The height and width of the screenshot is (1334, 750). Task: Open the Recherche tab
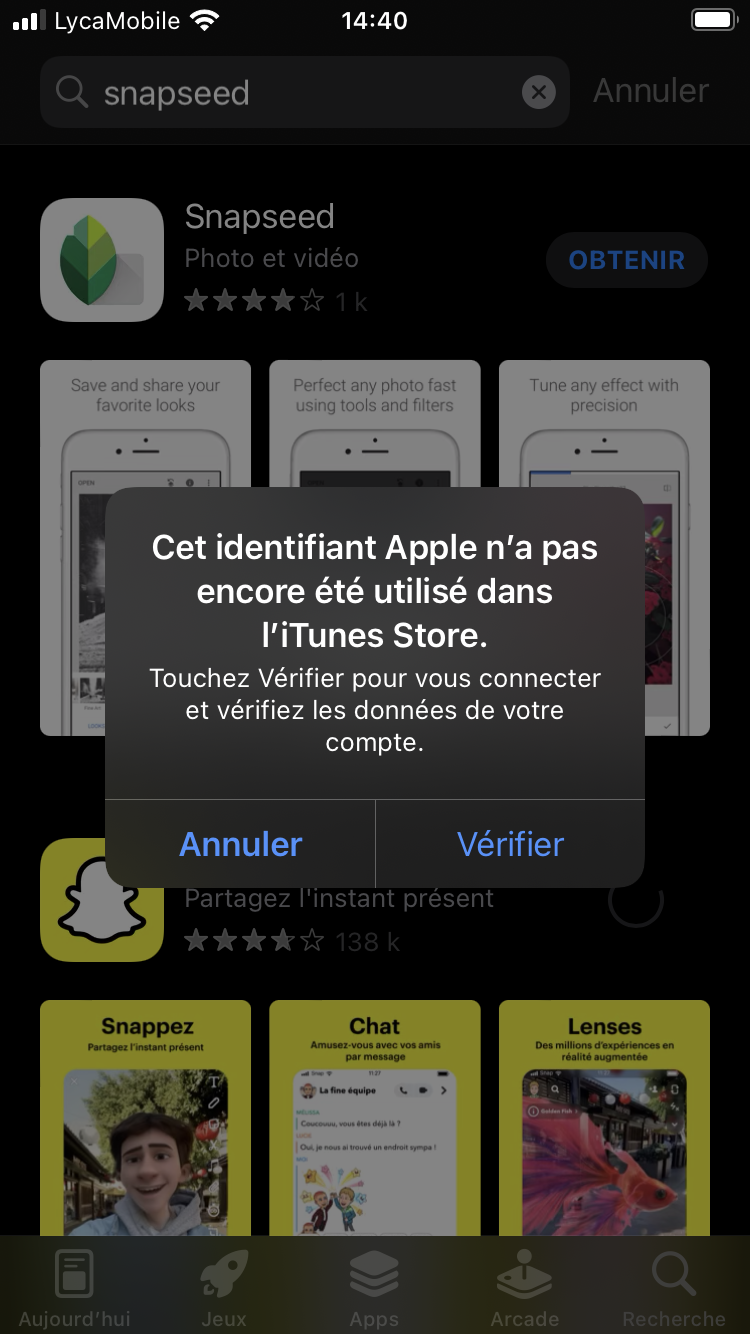click(x=674, y=1290)
